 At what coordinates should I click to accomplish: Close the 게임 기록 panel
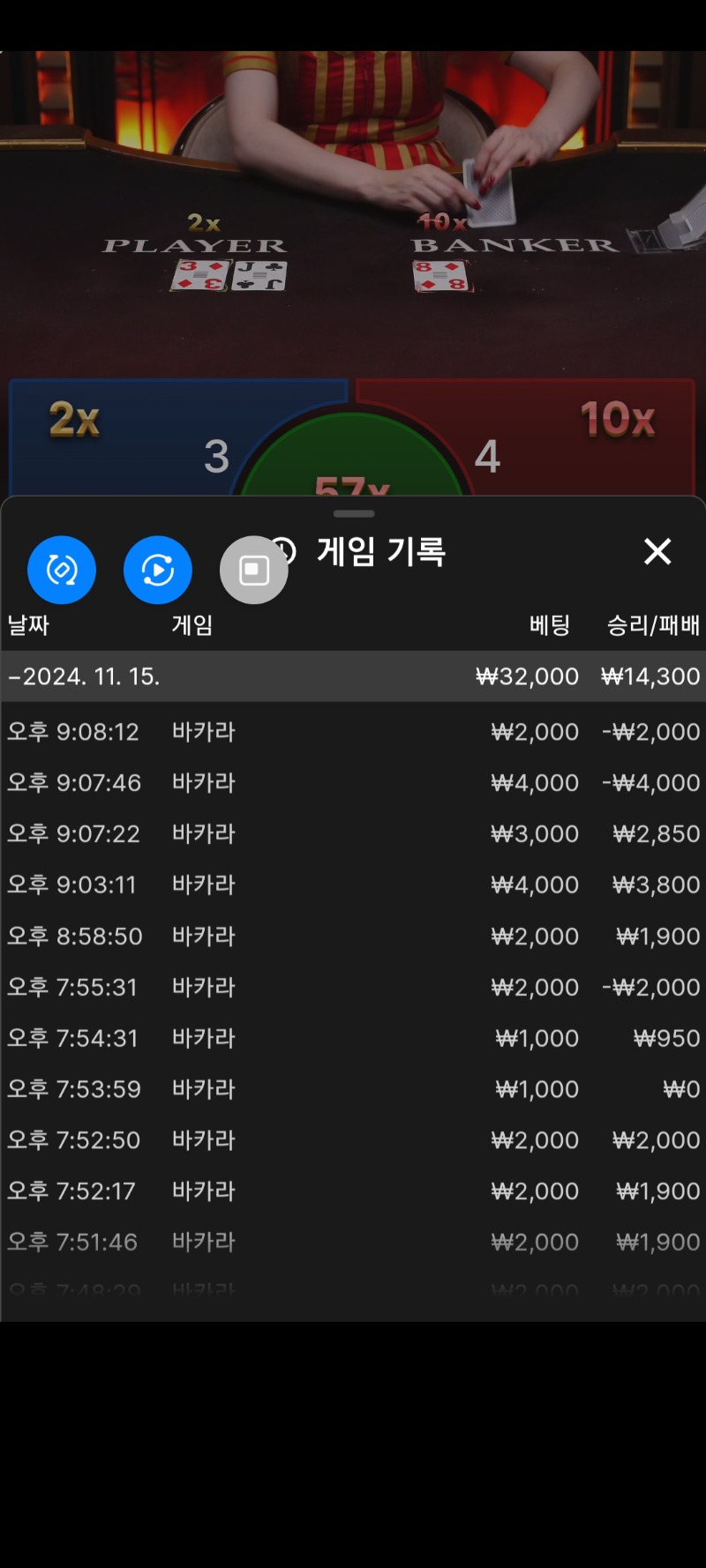(x=657, y=551)
